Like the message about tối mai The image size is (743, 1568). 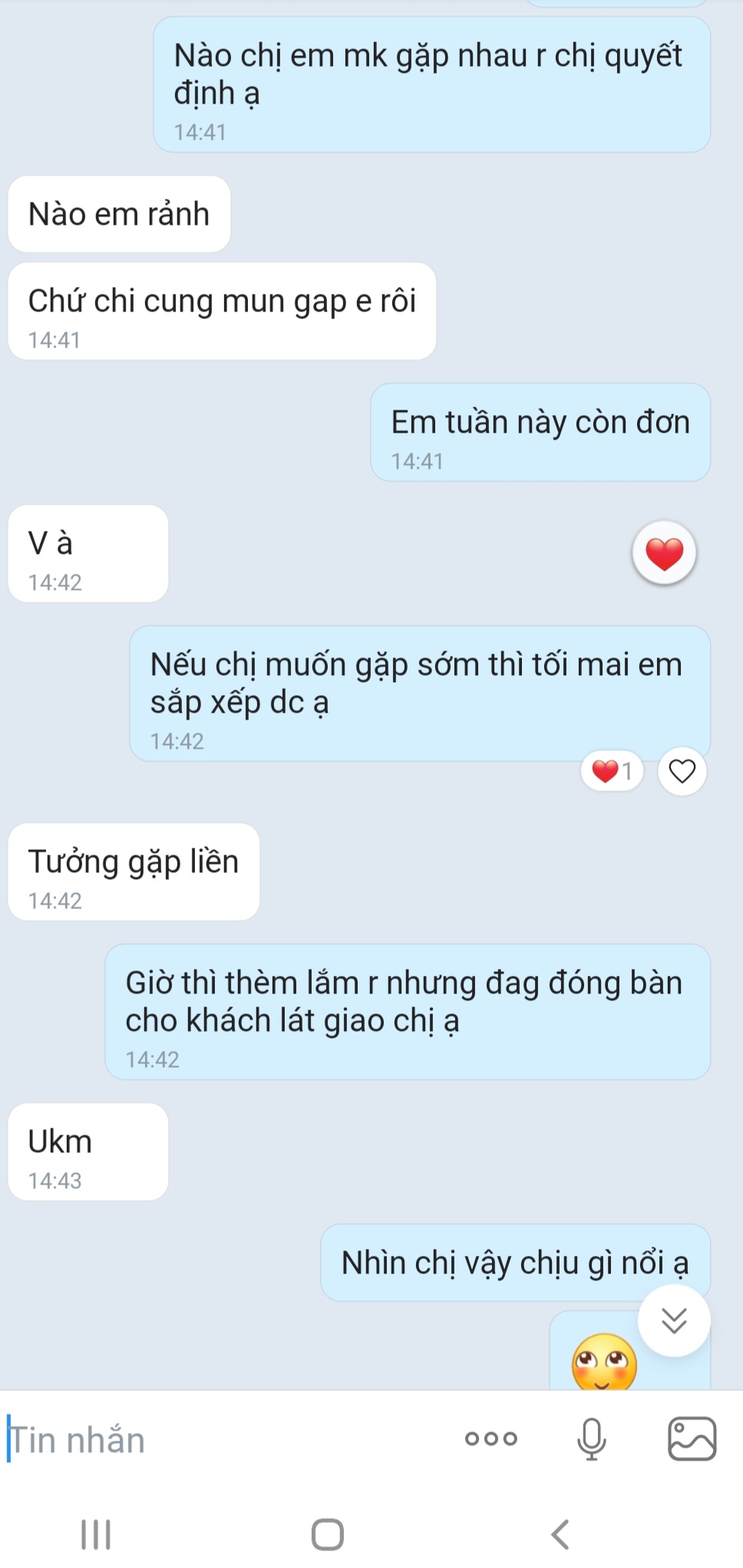pos(682,771)
